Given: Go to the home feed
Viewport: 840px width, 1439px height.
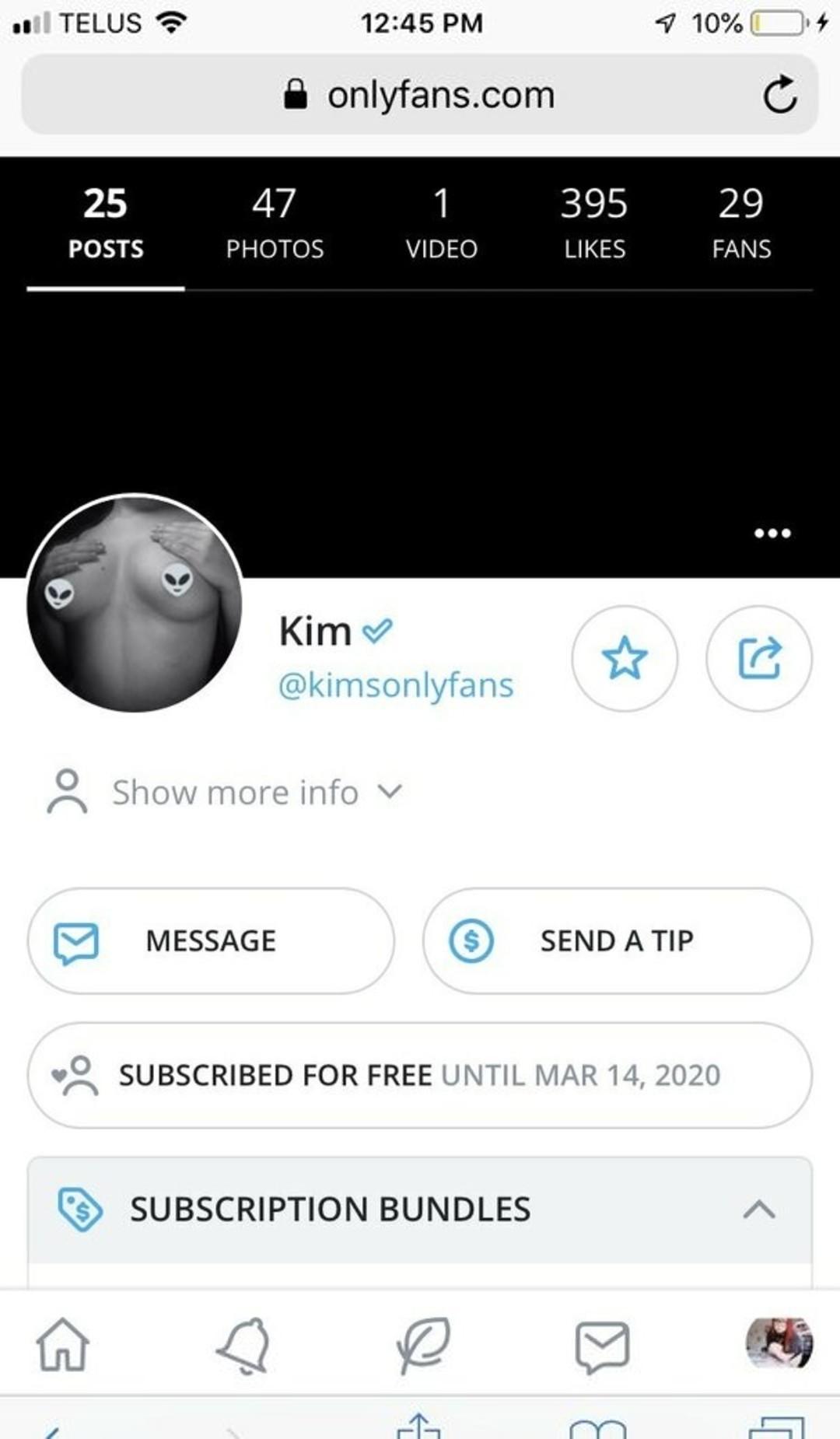Looking at the screenshot, I should pos(63,1344).
